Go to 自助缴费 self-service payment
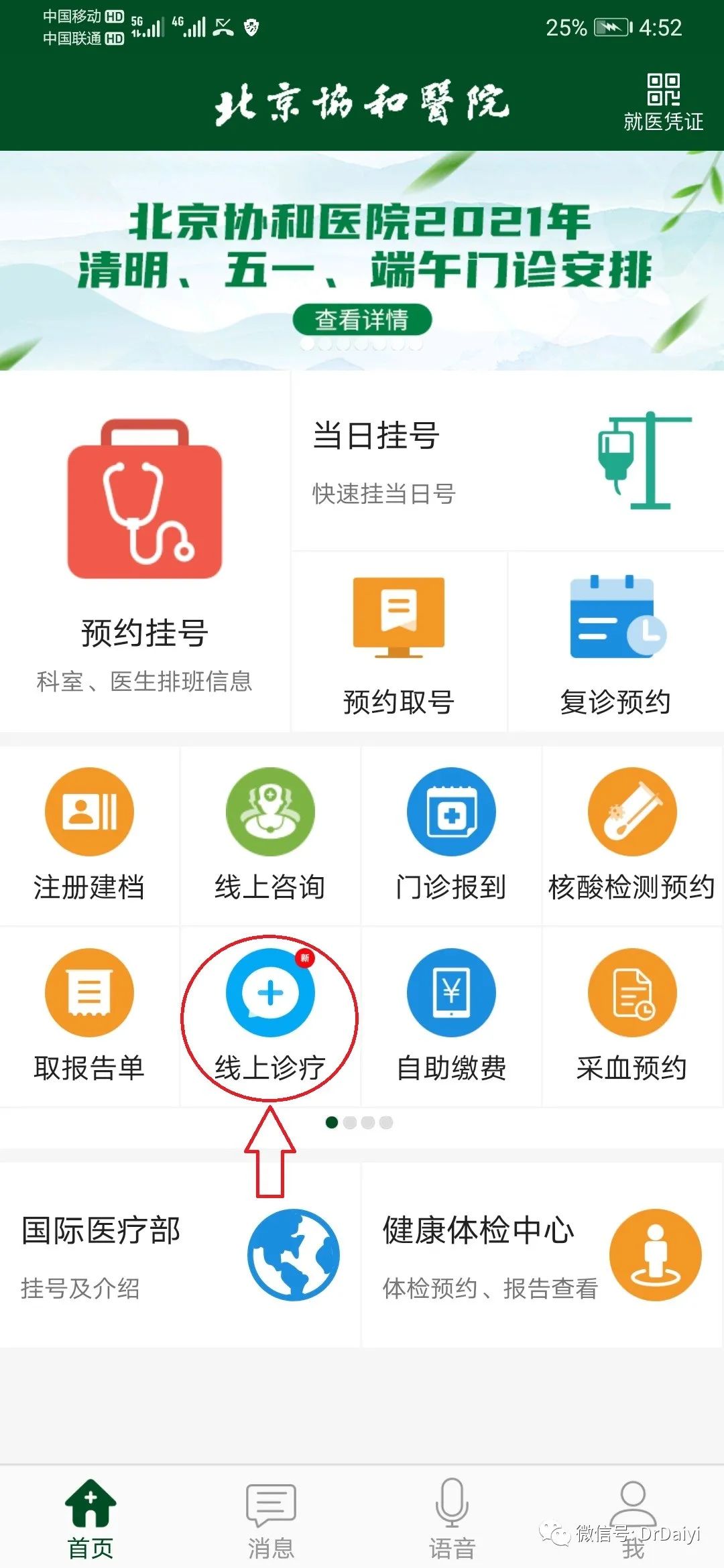The width and height of the screenshot is (724, 1568). (x=451, y=1016)
